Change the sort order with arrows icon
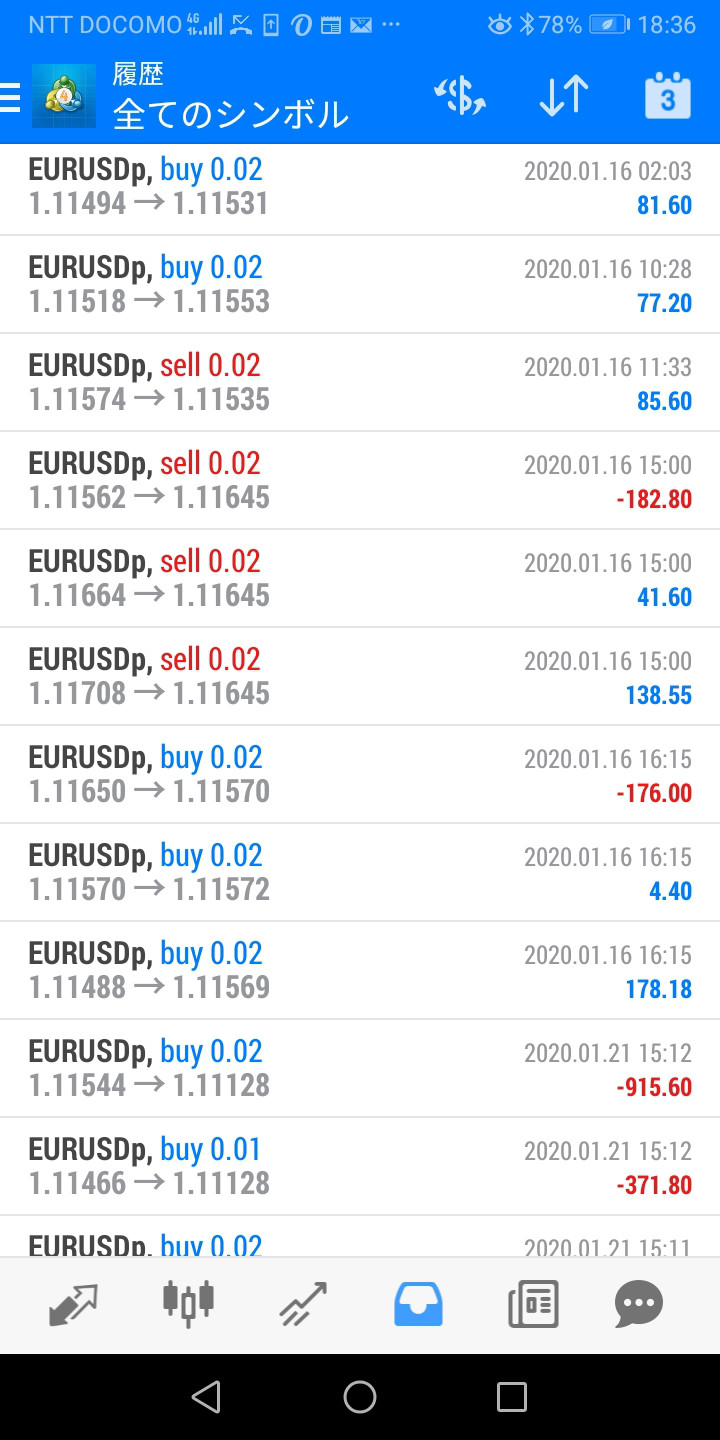The height and width of the screenshot is (1440, 720). [564, 97]
